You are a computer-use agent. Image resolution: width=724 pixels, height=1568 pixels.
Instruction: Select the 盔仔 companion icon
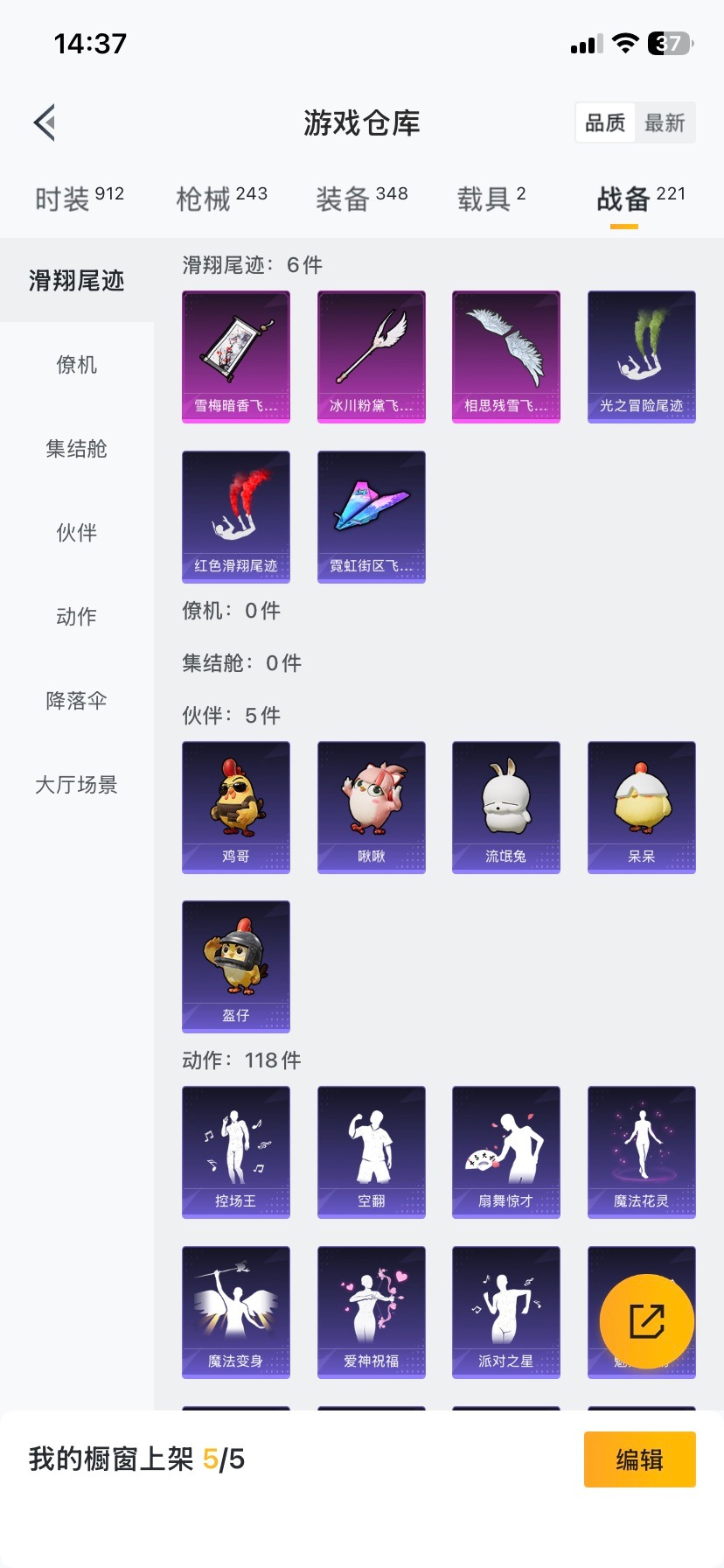pos(235,965)
